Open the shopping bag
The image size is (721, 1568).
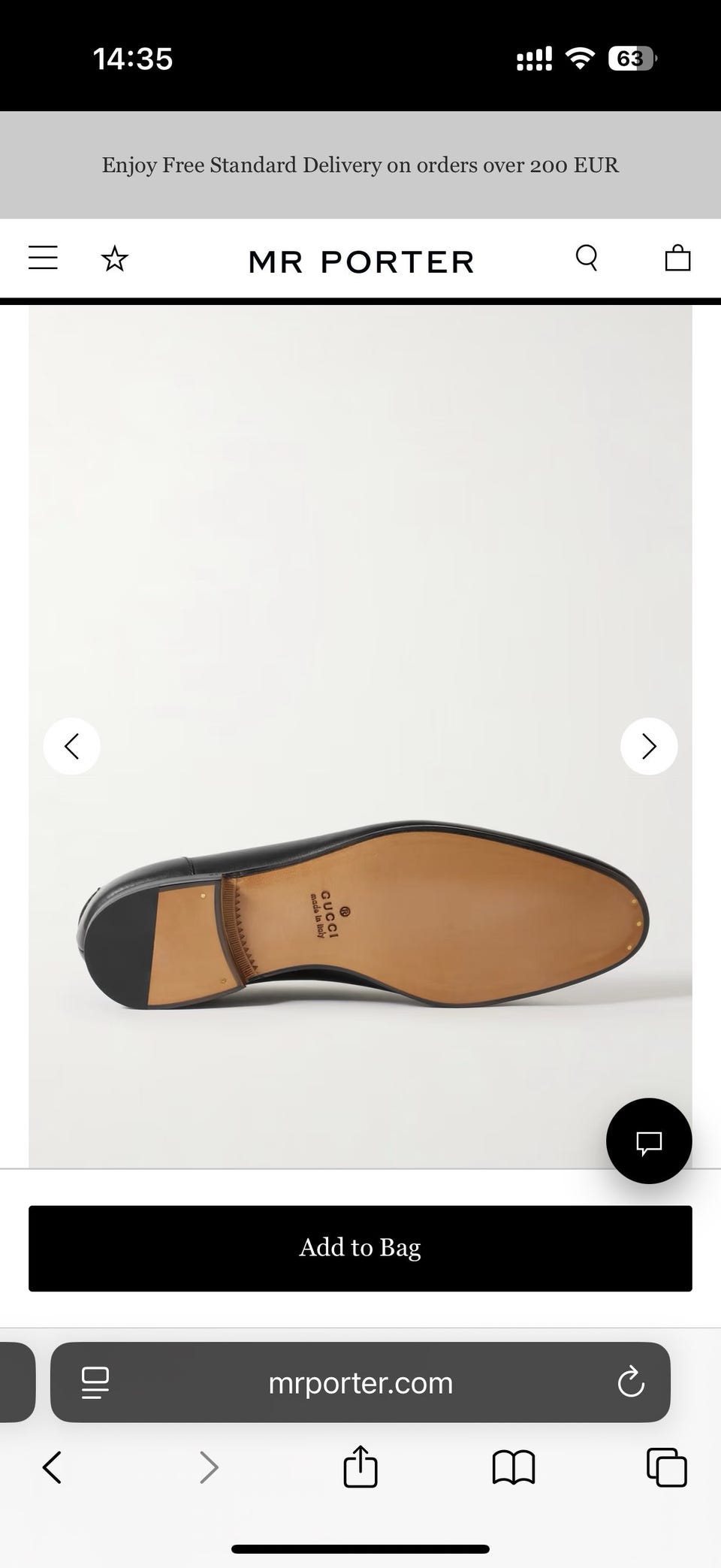click(x=677, y=258)
